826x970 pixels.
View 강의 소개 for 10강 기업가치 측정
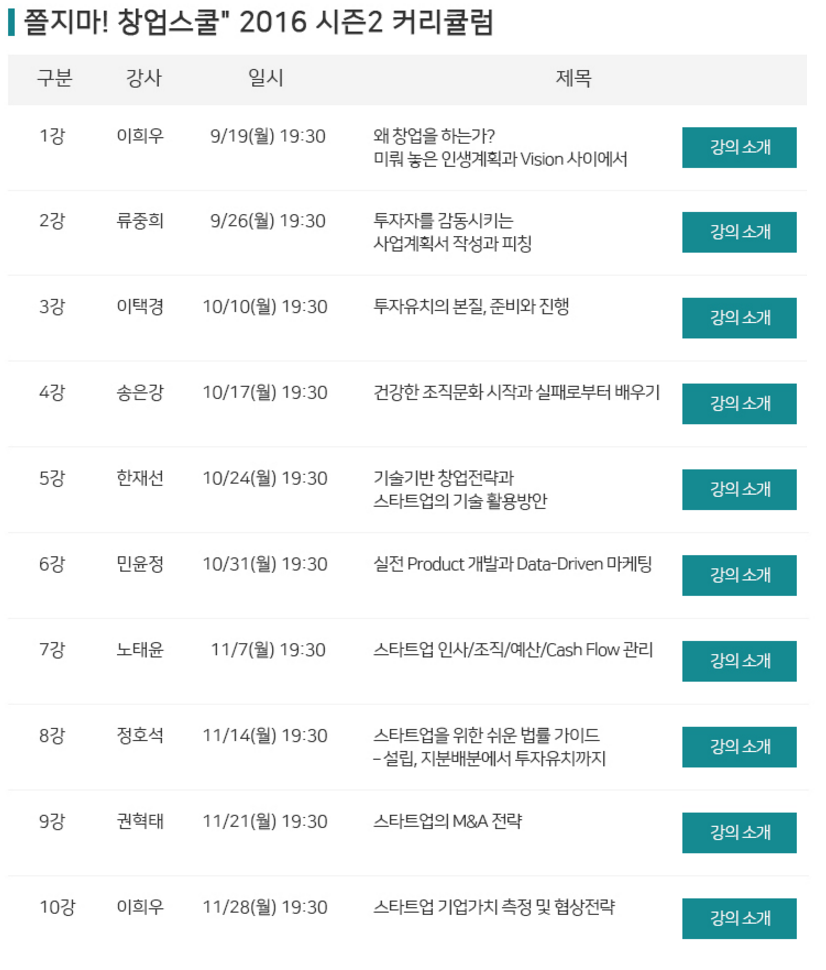739,919
